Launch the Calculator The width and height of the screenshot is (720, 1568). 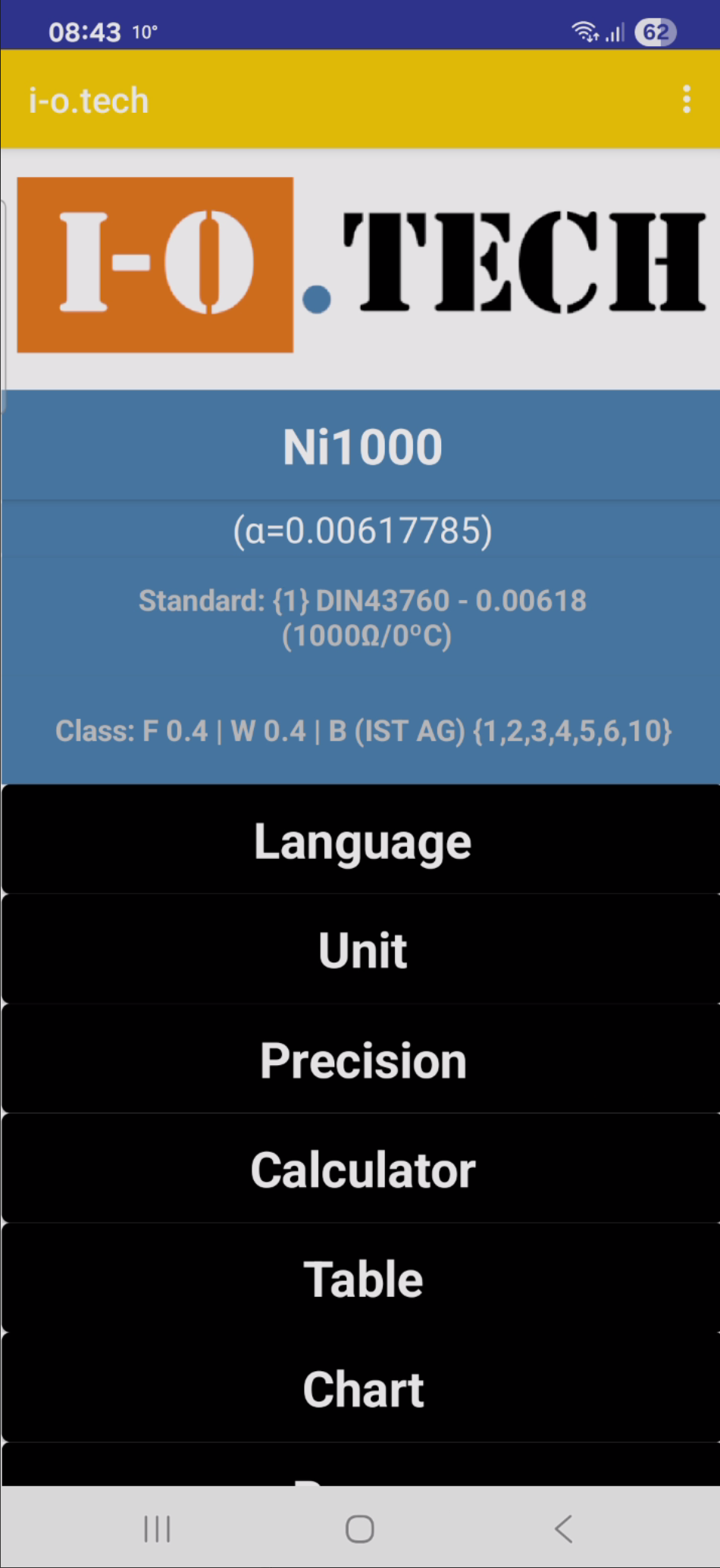pyautogui.click(x=362, y=1170)
